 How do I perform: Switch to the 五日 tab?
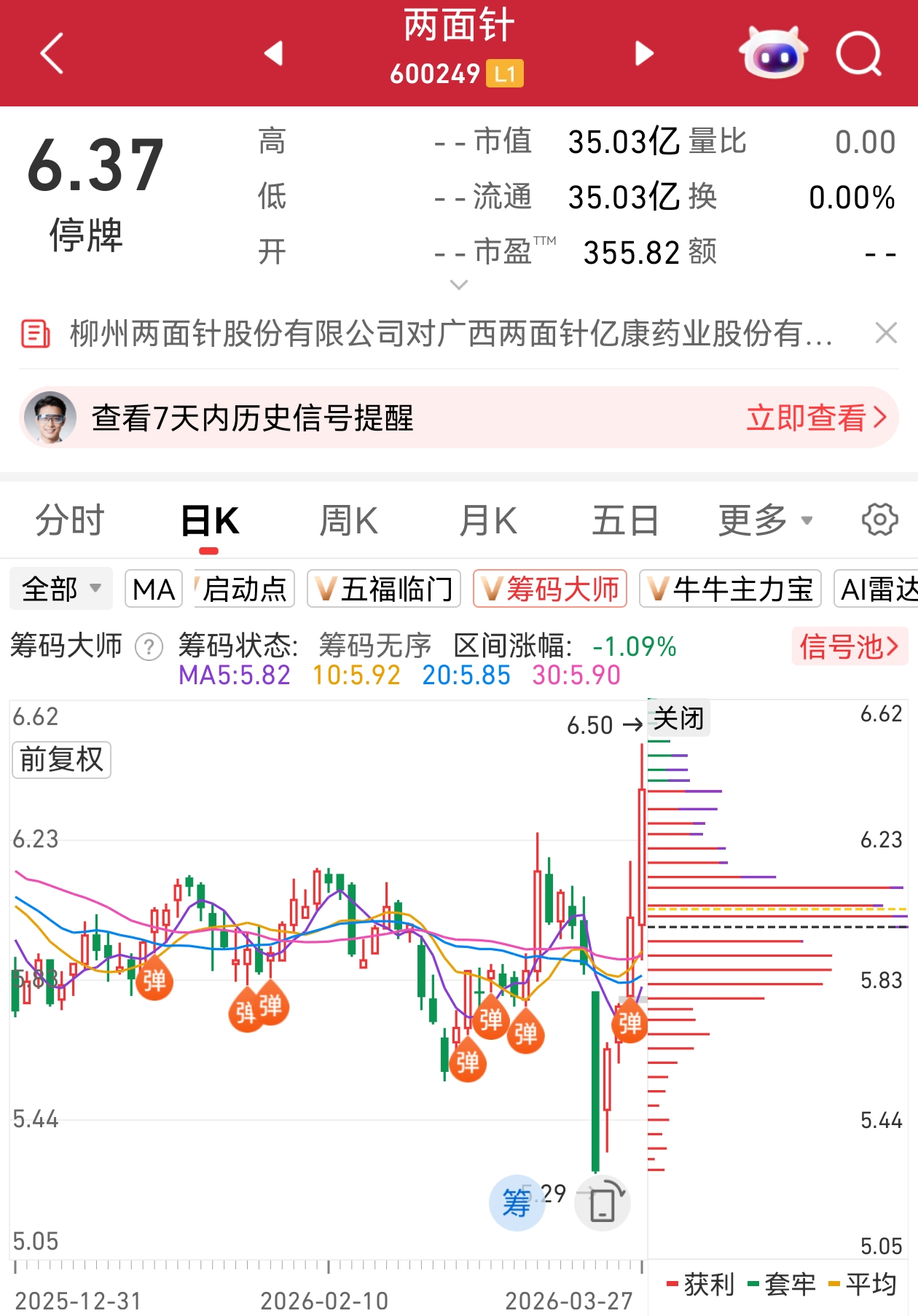pos(625,521)
